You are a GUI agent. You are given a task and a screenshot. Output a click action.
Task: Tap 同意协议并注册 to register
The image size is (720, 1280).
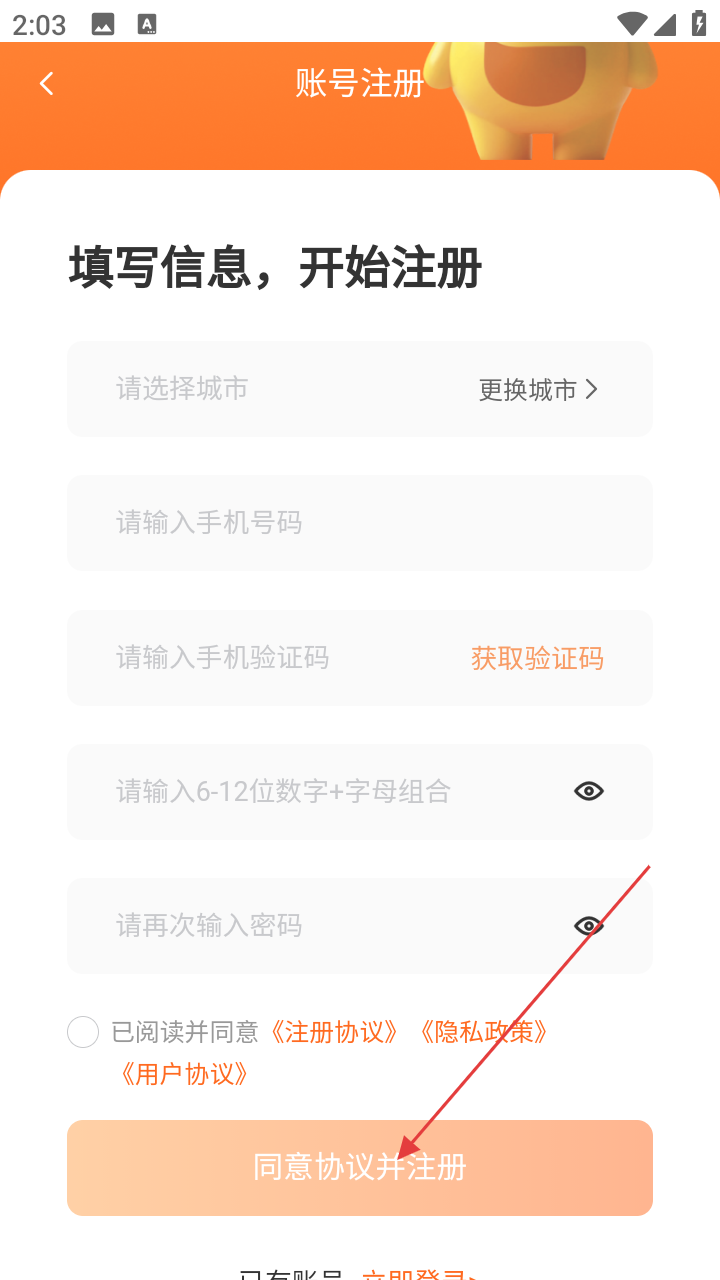tap(360, 1167)
